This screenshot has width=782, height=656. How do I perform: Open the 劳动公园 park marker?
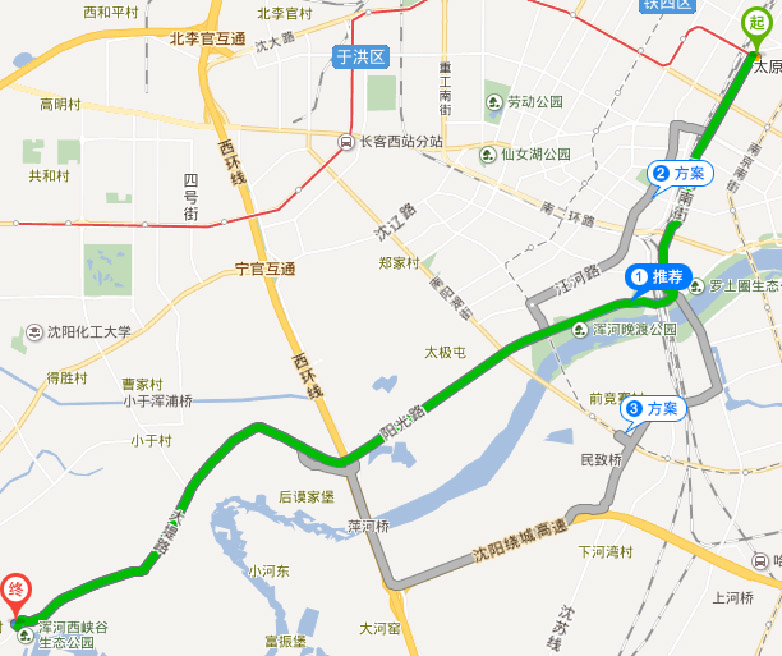(x=494, y=102)
